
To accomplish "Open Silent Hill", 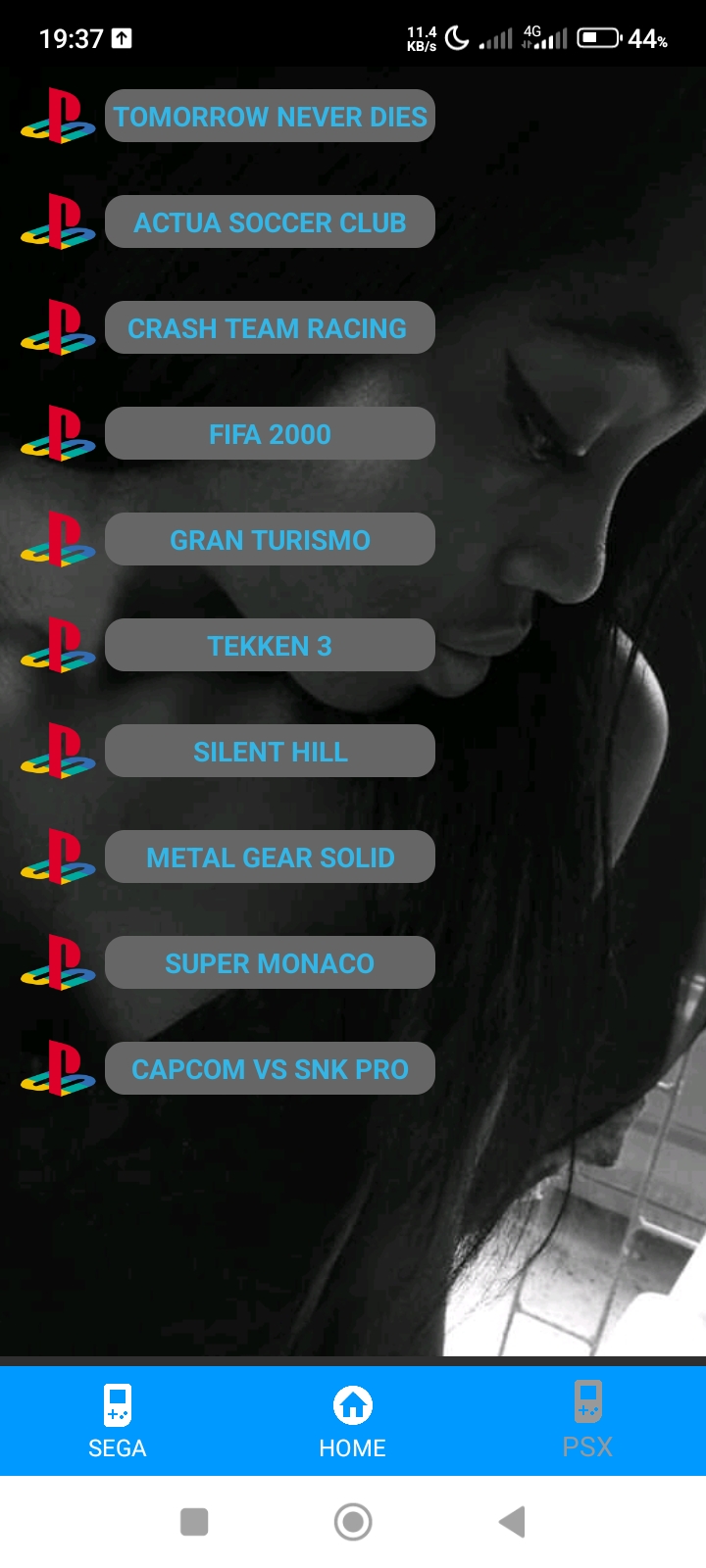I will (x=270, y=752).
